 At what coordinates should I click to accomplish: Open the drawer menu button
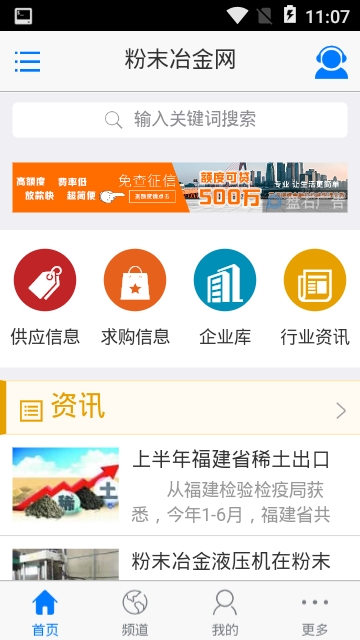click(27, 62)
